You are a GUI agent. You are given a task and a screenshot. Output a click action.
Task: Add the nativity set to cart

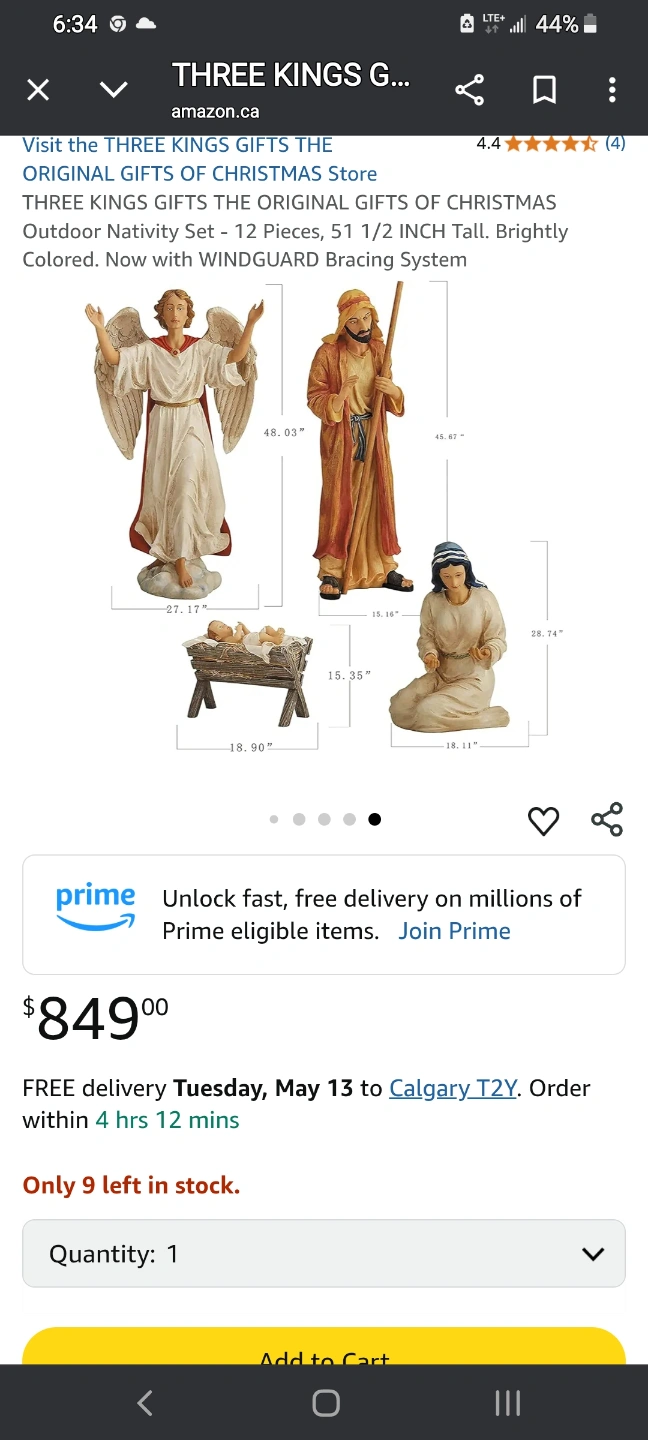324,1346
